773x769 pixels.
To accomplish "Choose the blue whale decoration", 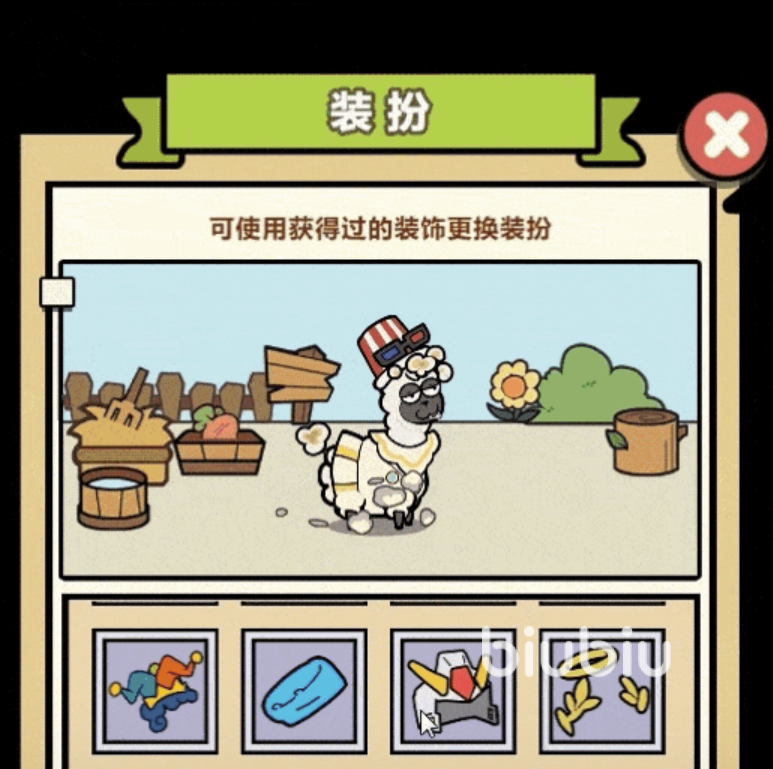I will point(304,691).
